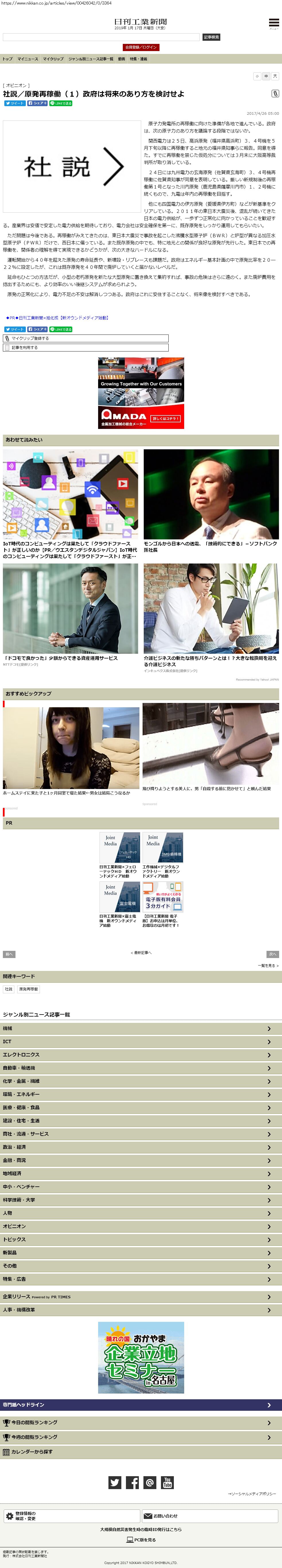Tap the 記事検索 search button
Screen dimensions: 282x1568
click(x=211, y=37)
